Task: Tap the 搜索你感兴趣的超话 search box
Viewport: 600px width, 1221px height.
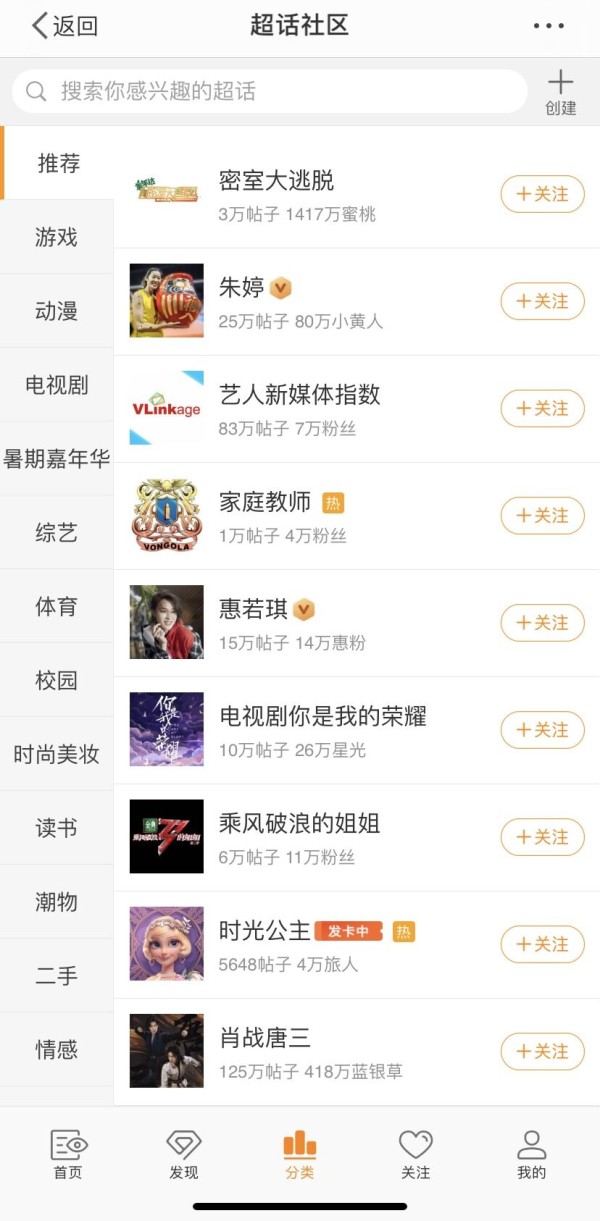Action: [269, 91]
